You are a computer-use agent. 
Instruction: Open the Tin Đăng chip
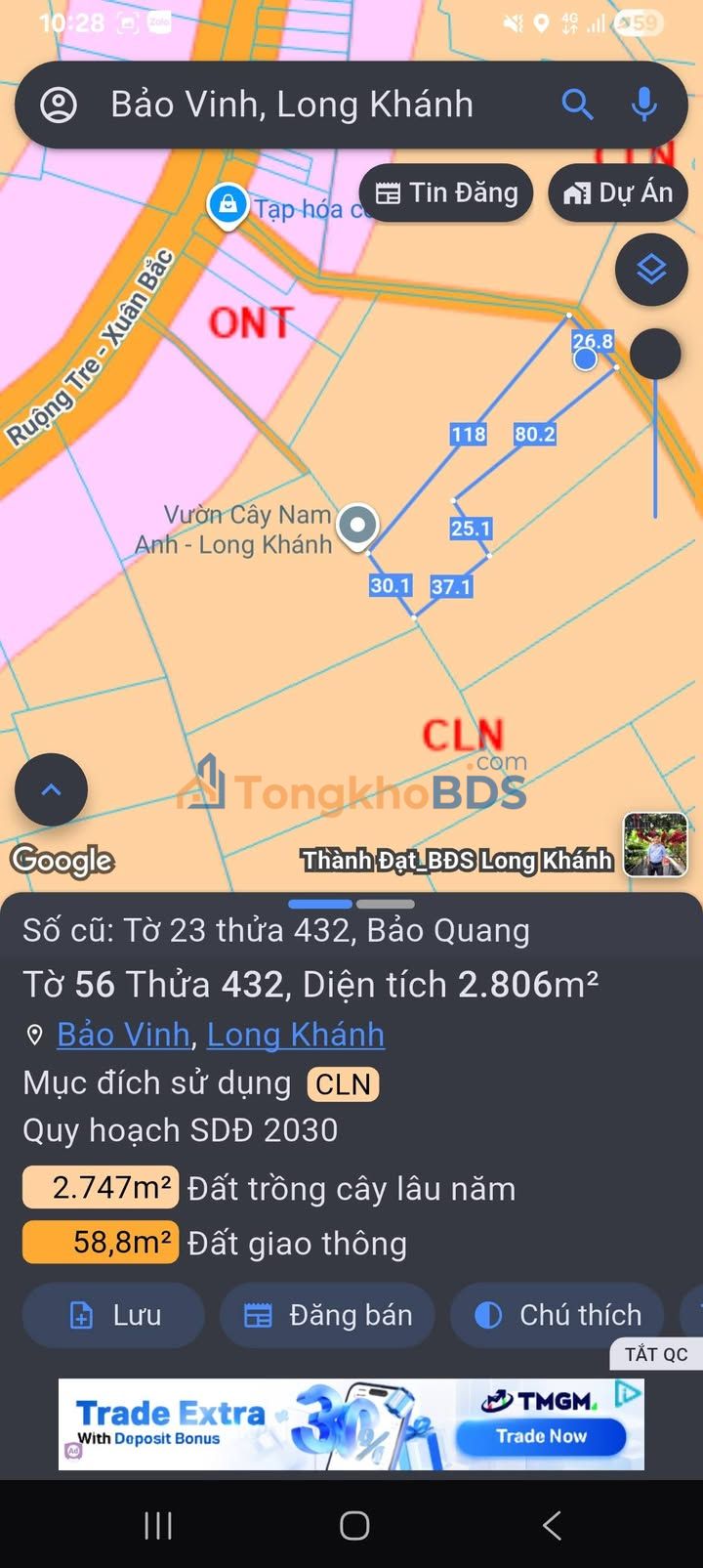[446, 193]
